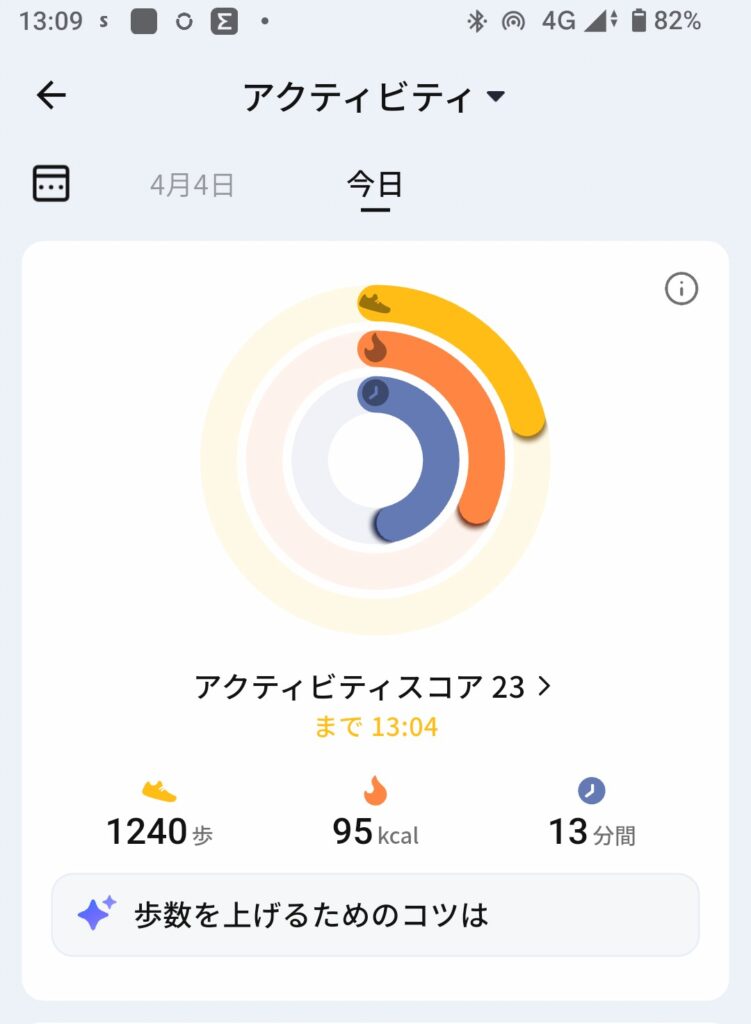Tap the 歩数を上げるためのコツは suggestion
The image size is (751, 1024).
(x=375, y=915)
